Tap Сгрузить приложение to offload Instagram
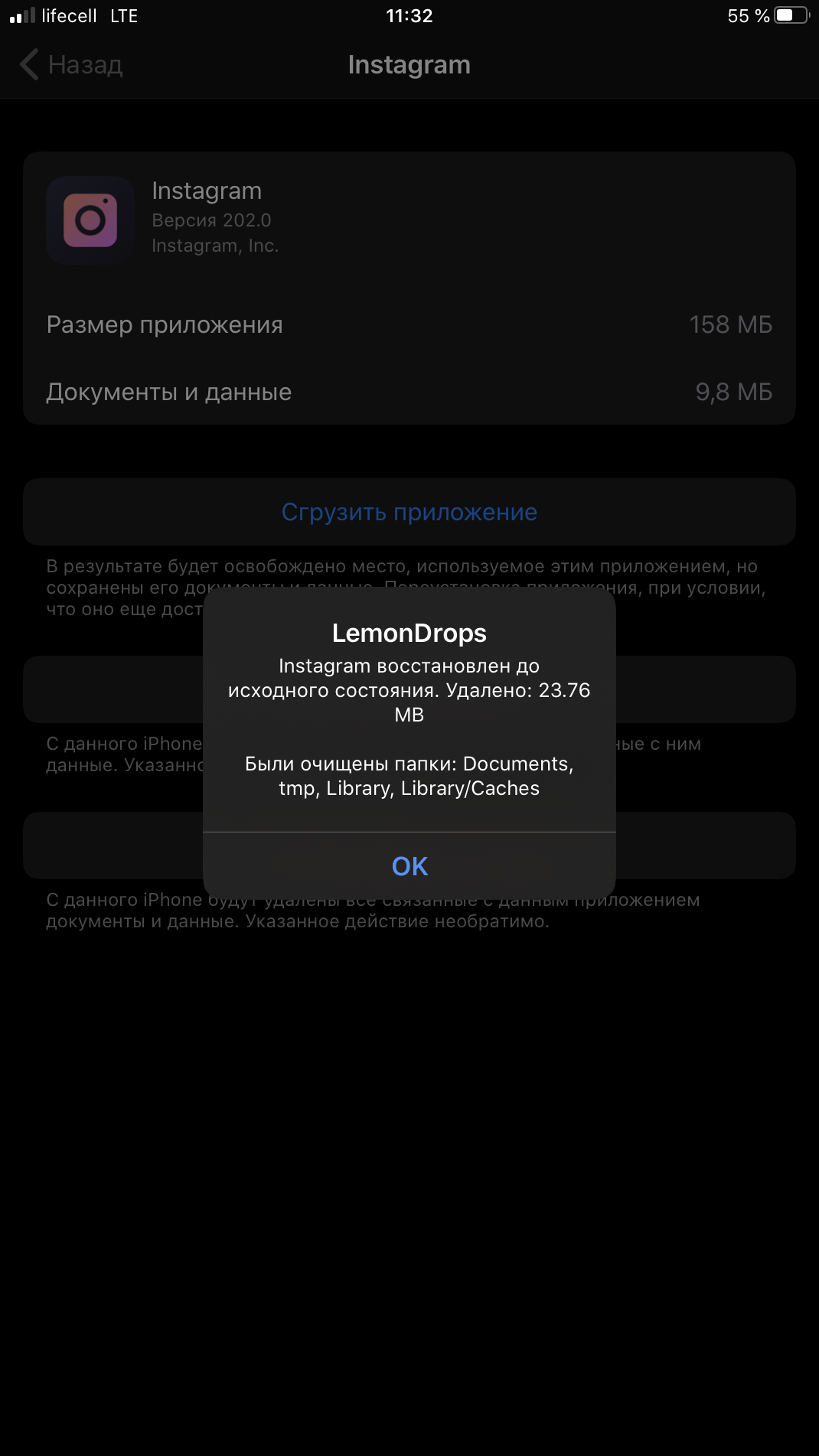The height and width of the screenshot is (1456, 819). coord(409,512)
